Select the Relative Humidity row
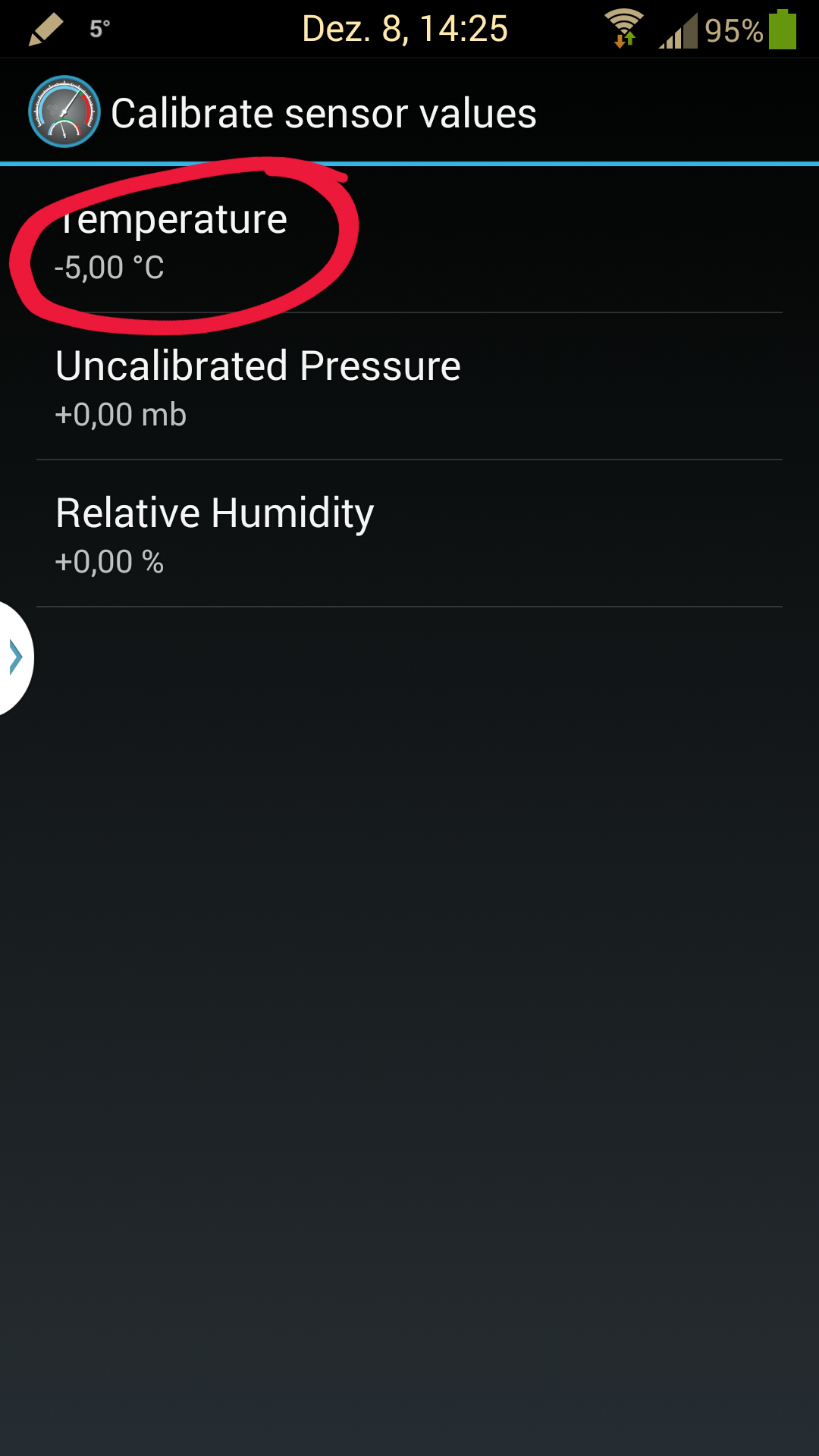Image resolution: width=819 pixels, height=1456 pixels. click(409, 534)
